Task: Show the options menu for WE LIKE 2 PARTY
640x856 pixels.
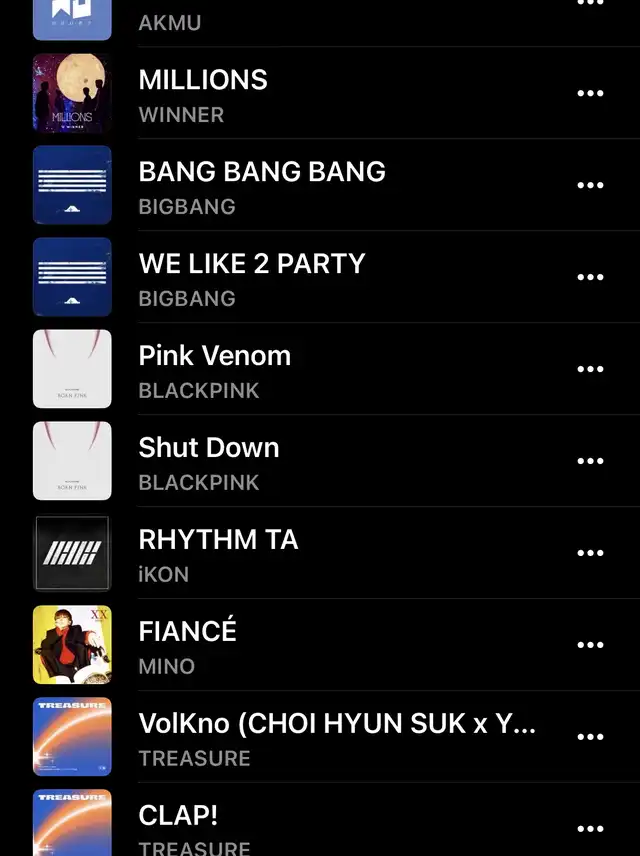Action: click(x=590, y=277)
